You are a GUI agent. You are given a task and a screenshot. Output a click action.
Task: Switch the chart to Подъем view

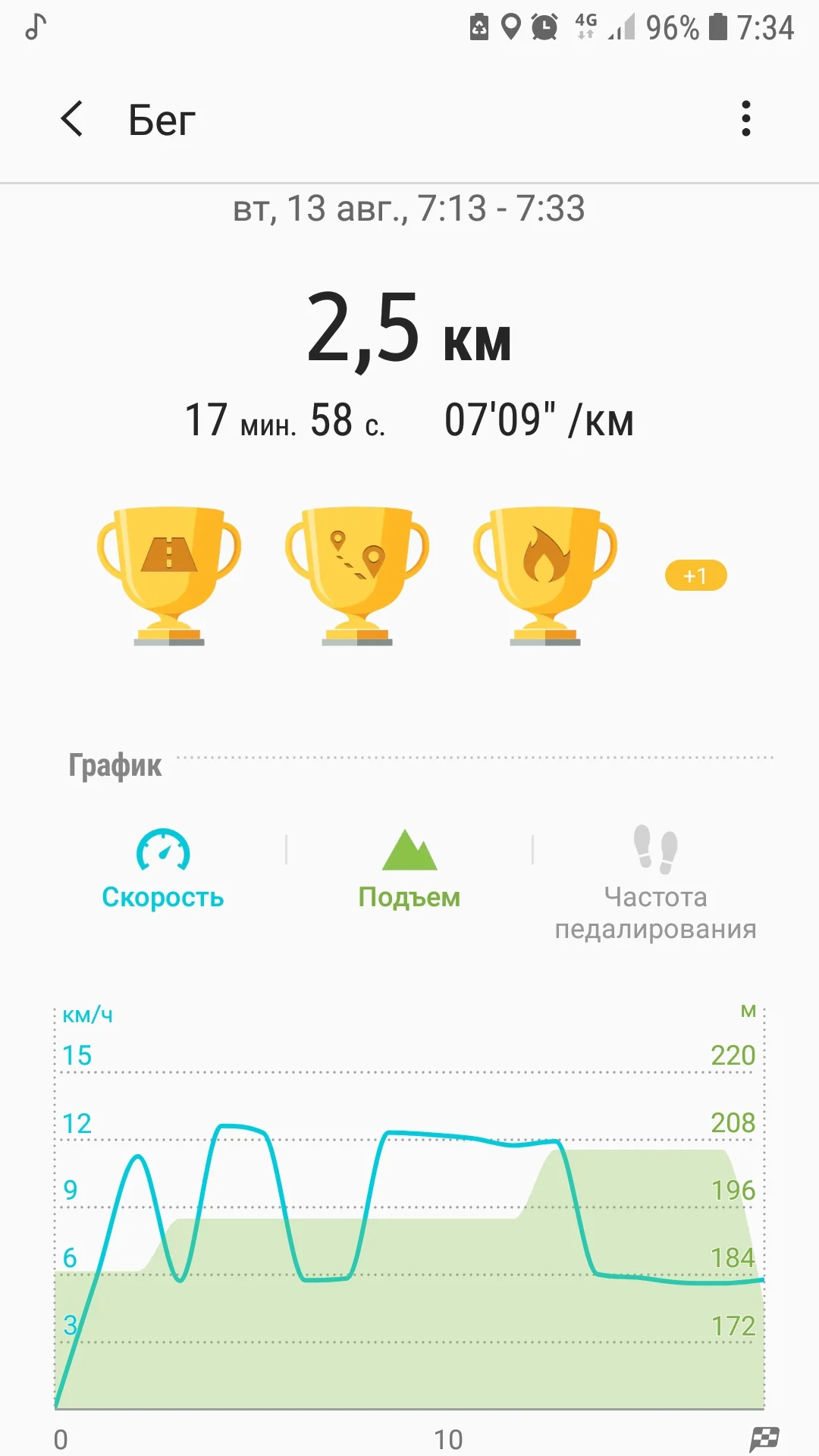click(x=409, y=872)
